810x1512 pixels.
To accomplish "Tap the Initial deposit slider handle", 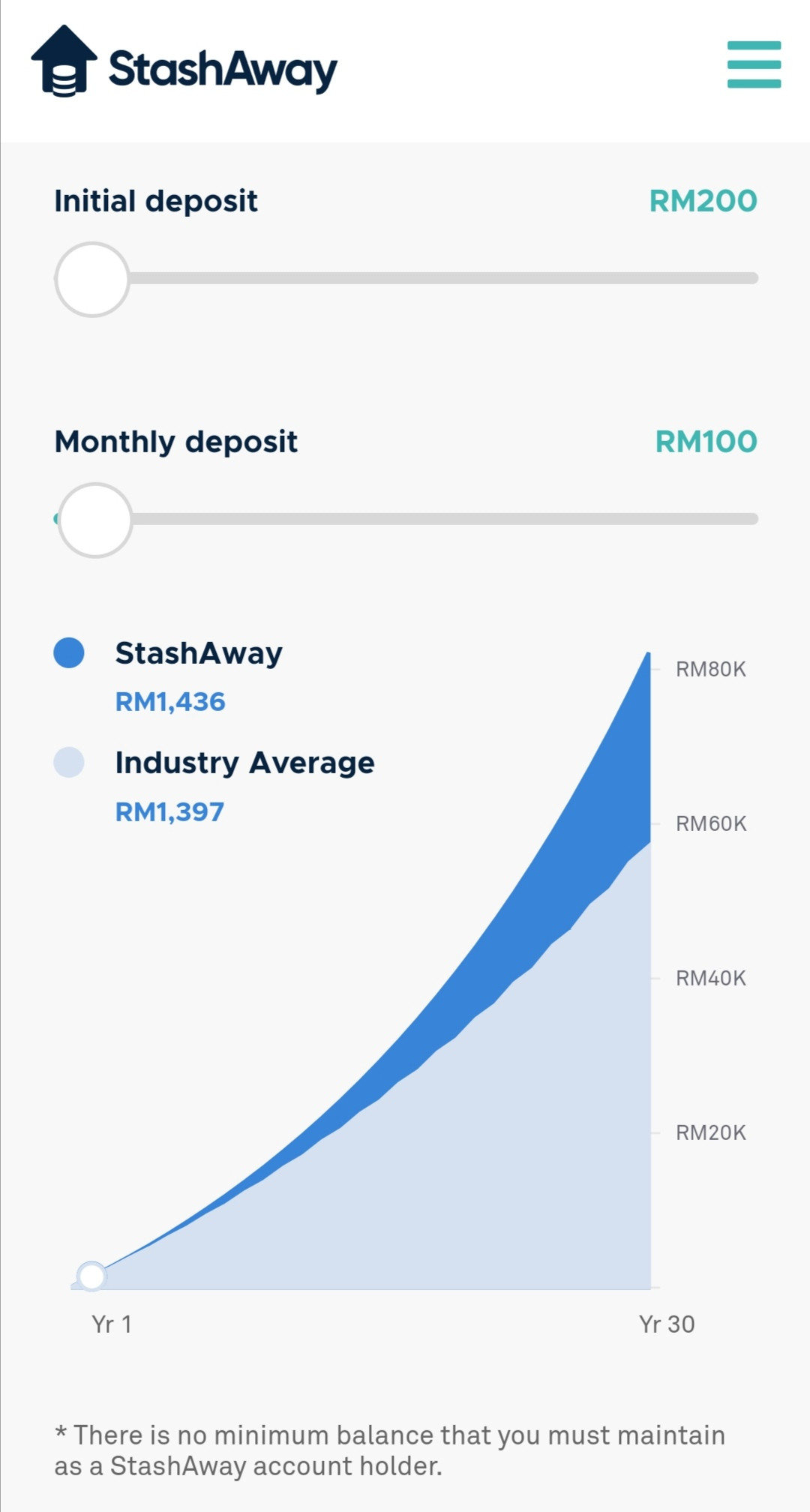I will (x=92, y=279).
